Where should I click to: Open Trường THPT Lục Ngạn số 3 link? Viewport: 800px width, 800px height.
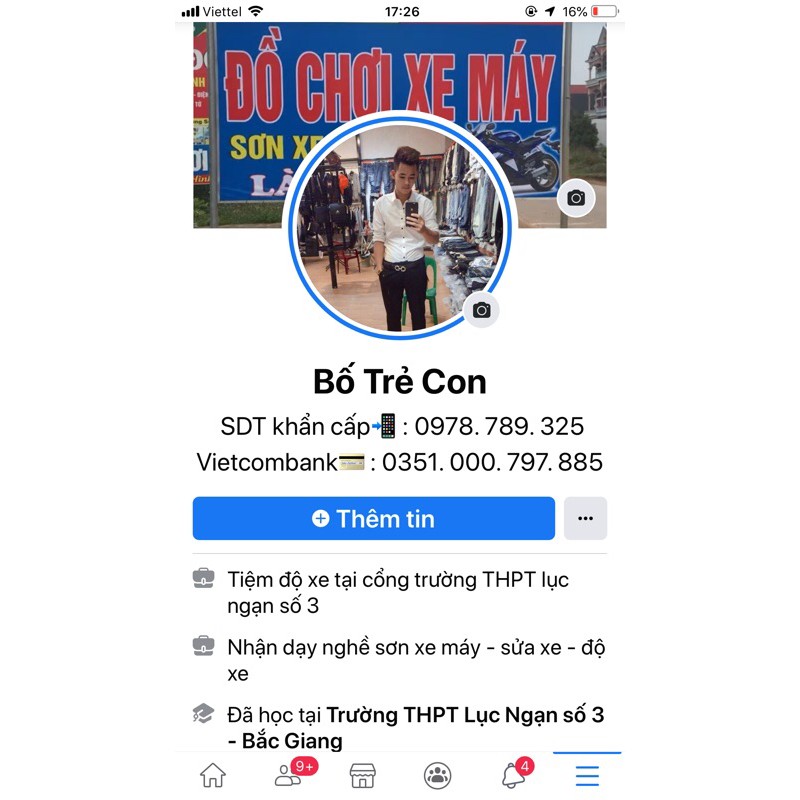coord(465,715)
